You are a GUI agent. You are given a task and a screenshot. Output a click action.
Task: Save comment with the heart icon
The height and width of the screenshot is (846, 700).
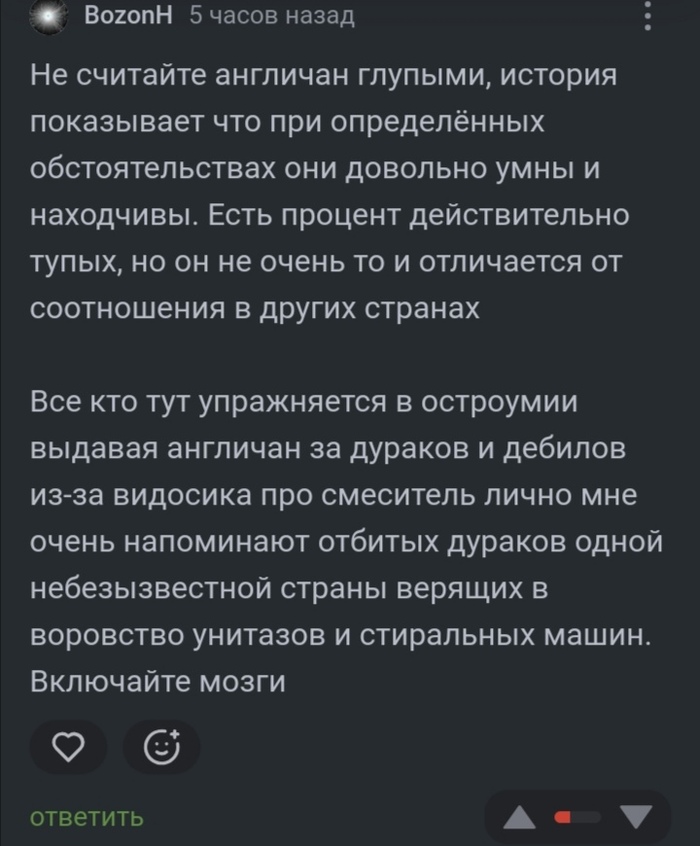(x=67, y=747)
